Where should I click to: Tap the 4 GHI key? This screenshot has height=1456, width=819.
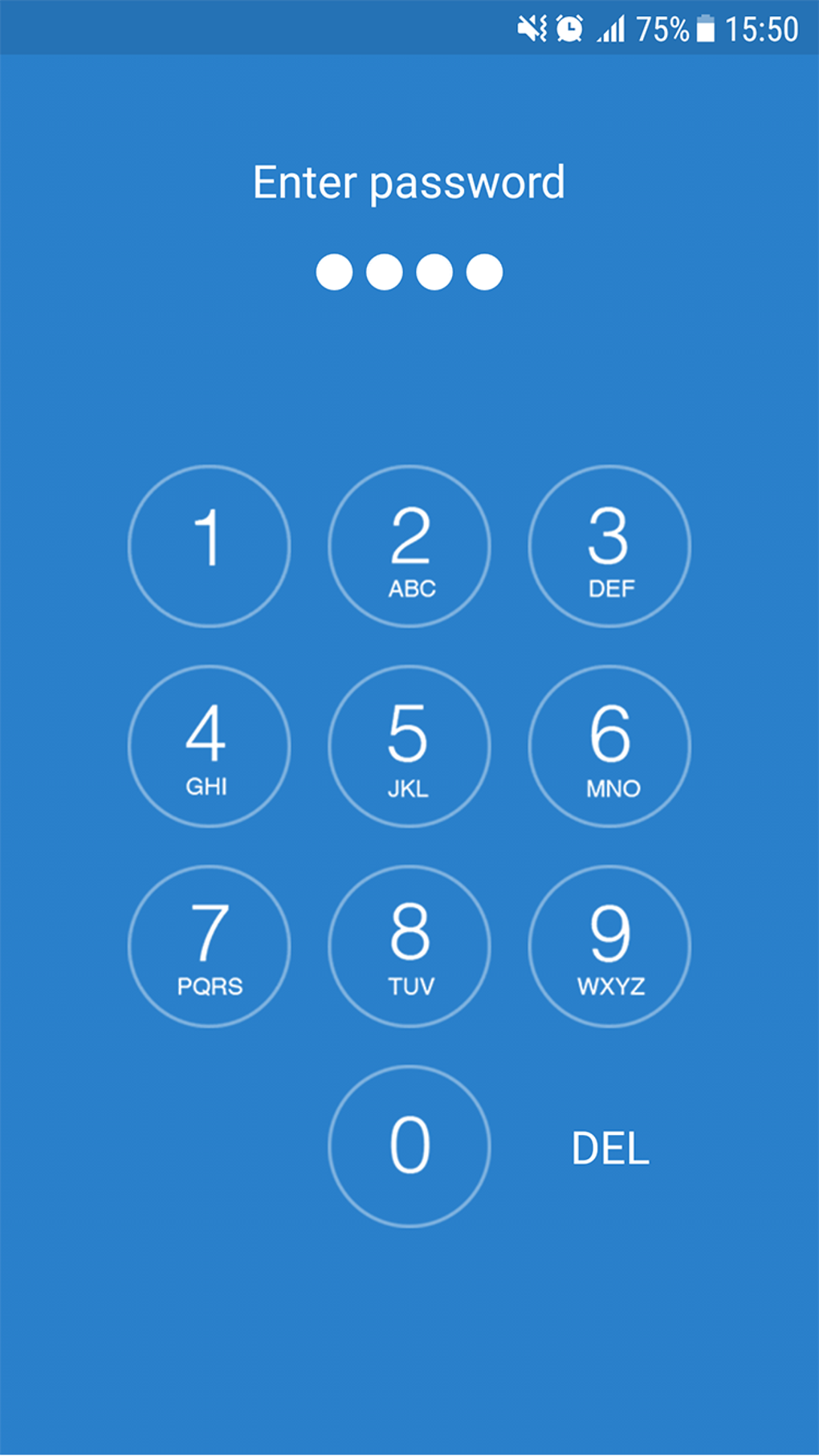(209, 746)
